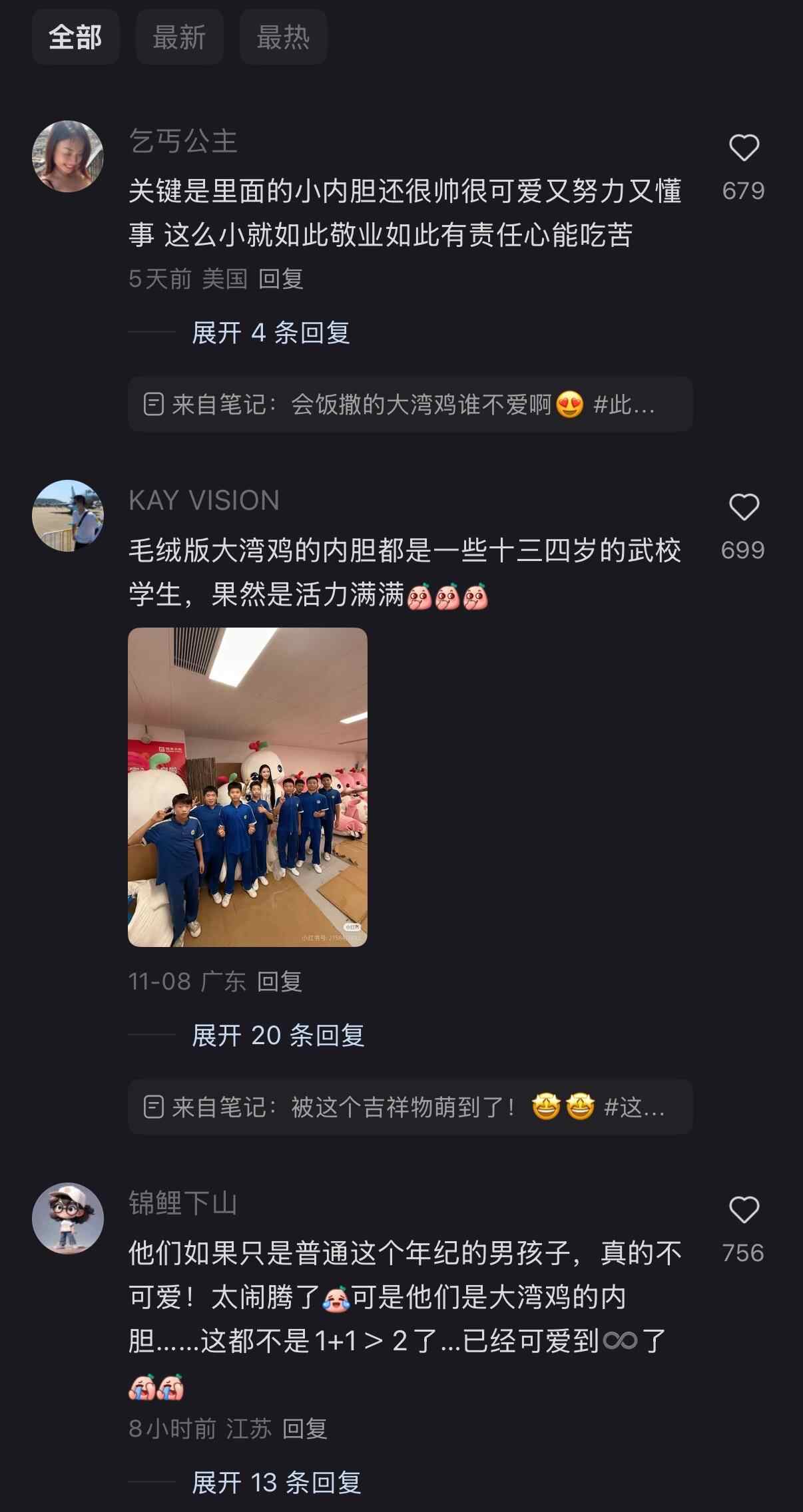Expand 4 replies under 乞丐公主's comment
The width and height of the screenshot is (803, 1512).
click(x=270, y=333)
